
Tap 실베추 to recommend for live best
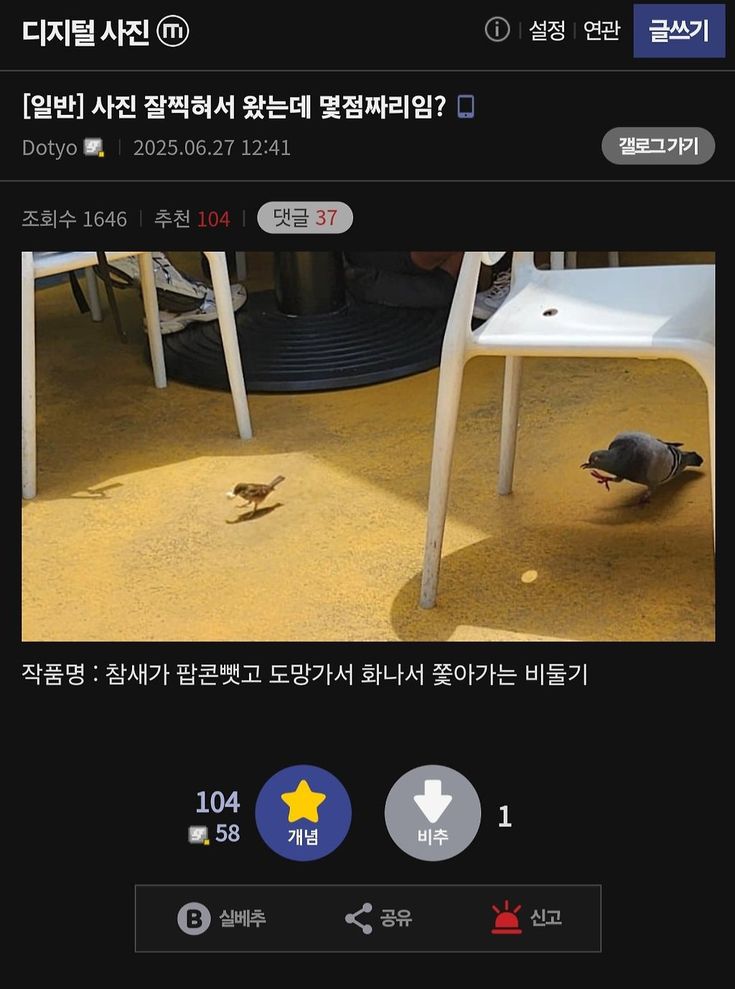tap(222, 918)
